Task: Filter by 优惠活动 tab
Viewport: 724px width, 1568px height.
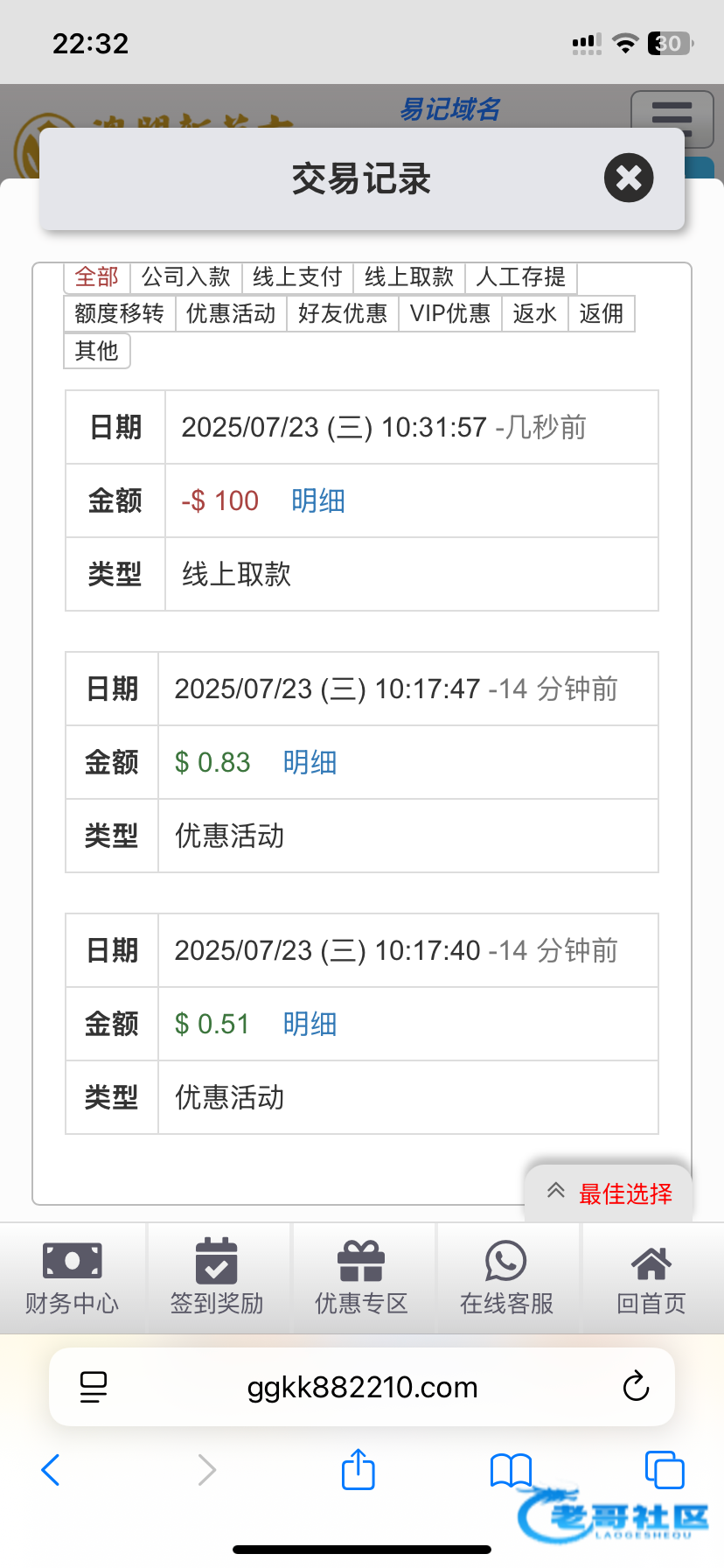Action: [231, 313]
